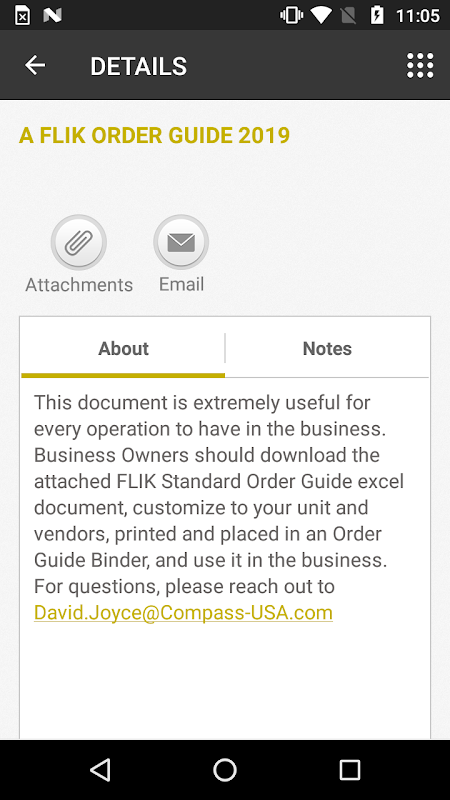450x800 pixels.
Task: Go back using the app bar arrow
Action: coord(35,65)
